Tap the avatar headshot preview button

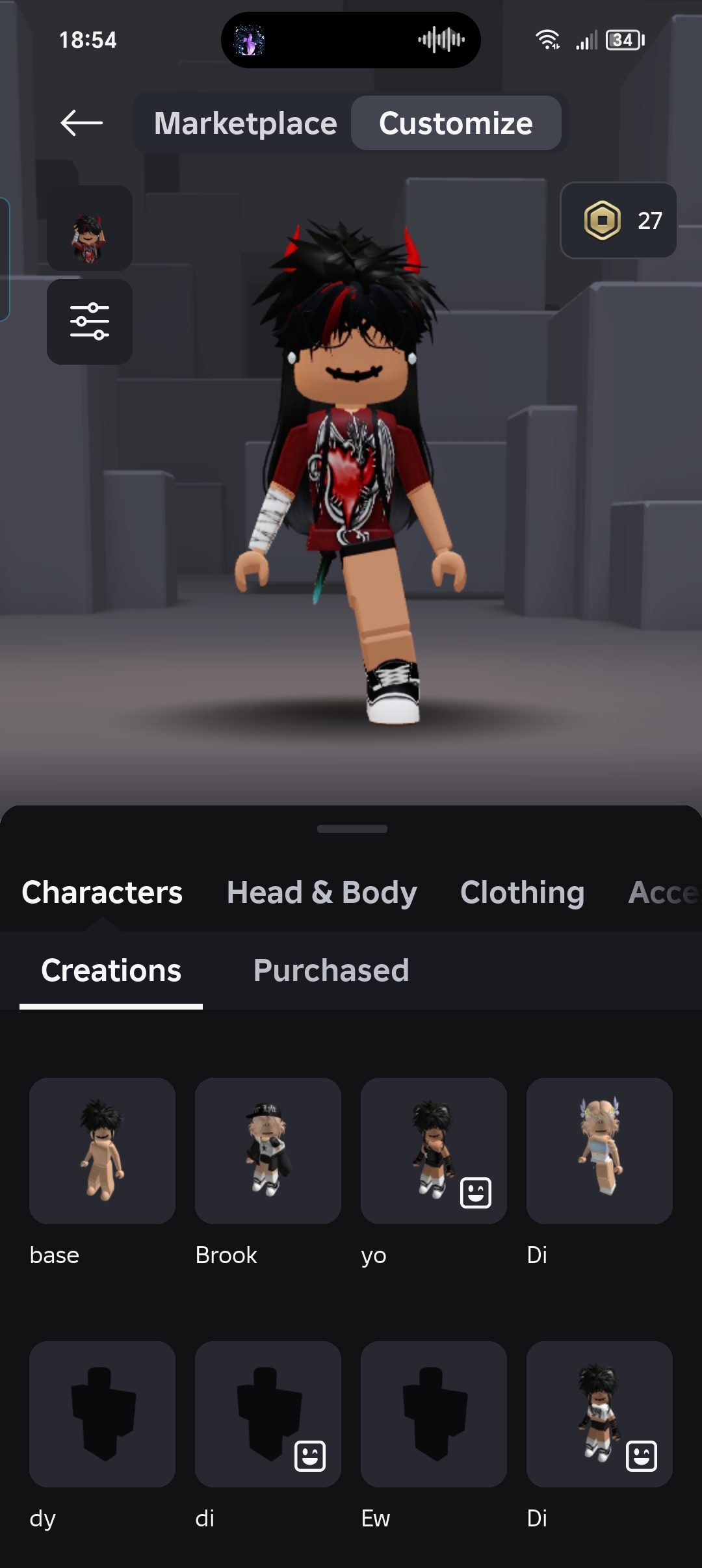pos(90,228)
